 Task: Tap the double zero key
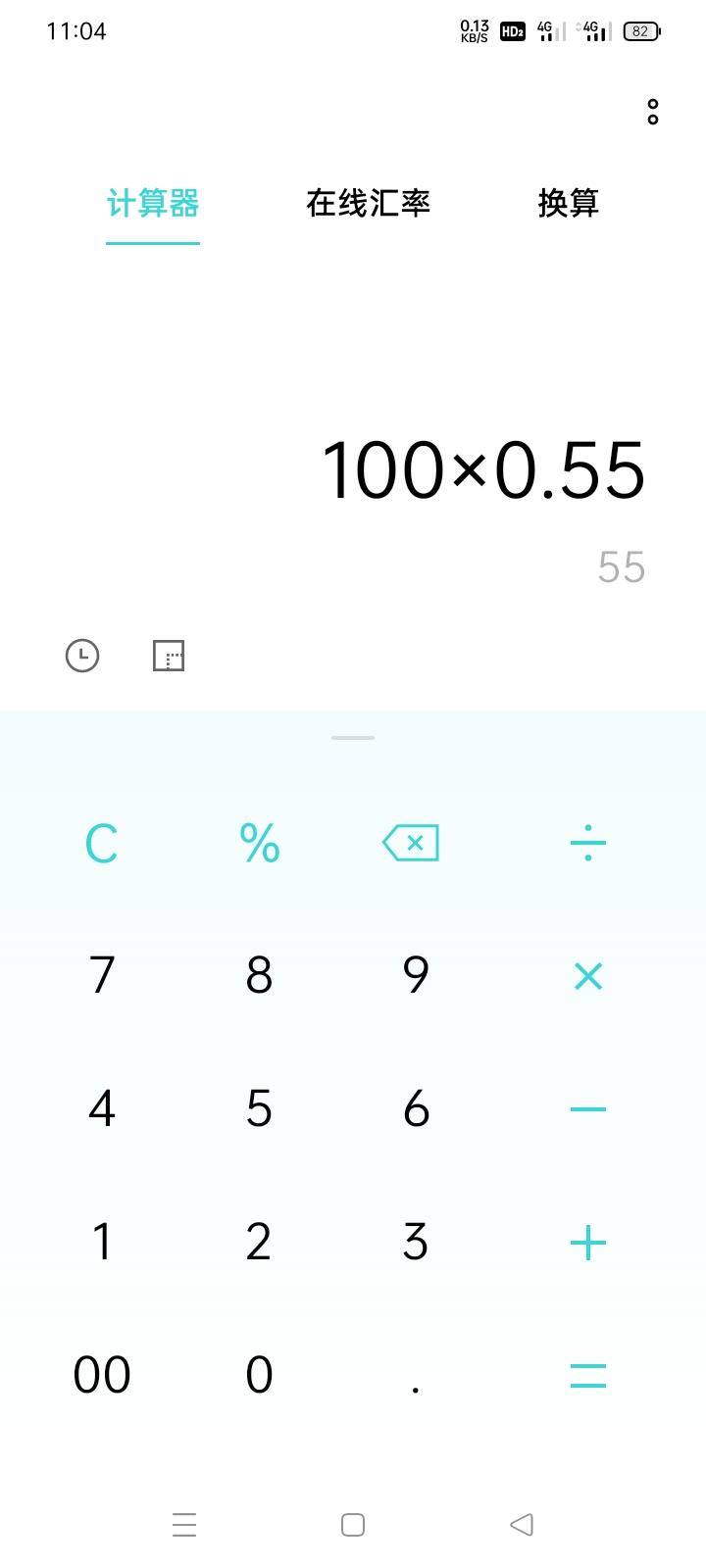click(102, 1375)
